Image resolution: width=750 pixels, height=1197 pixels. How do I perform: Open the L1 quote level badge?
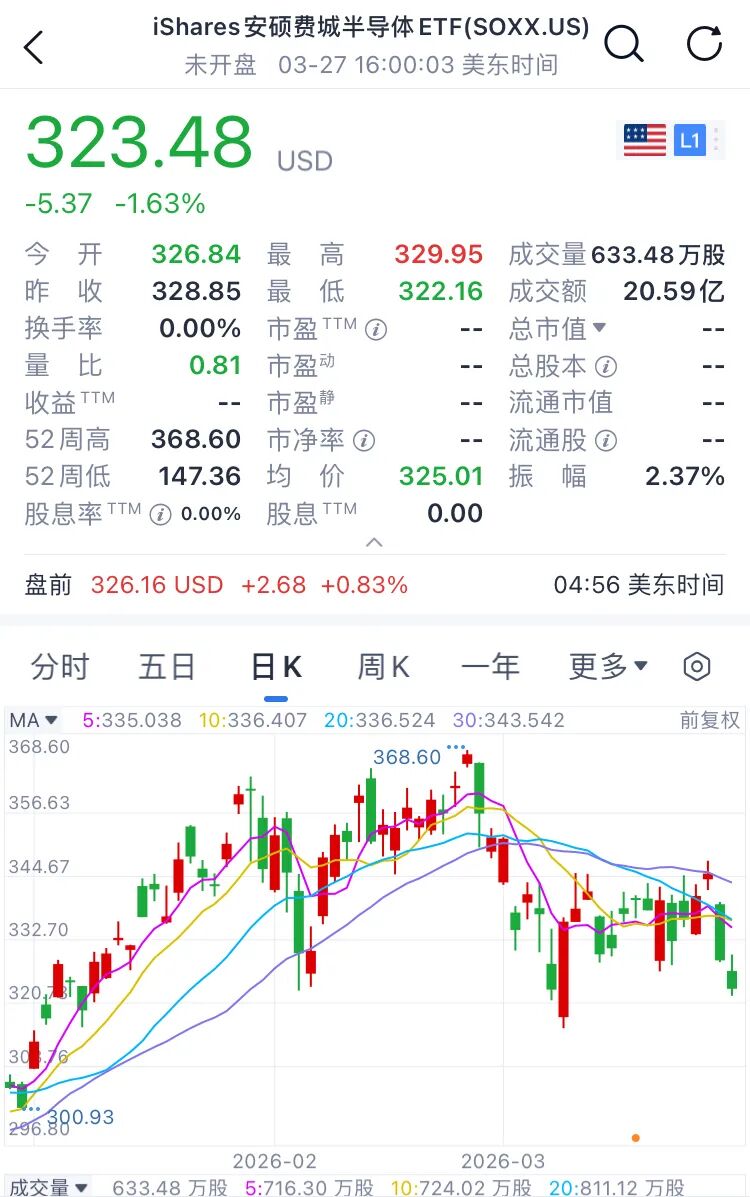tap(690, 140)
